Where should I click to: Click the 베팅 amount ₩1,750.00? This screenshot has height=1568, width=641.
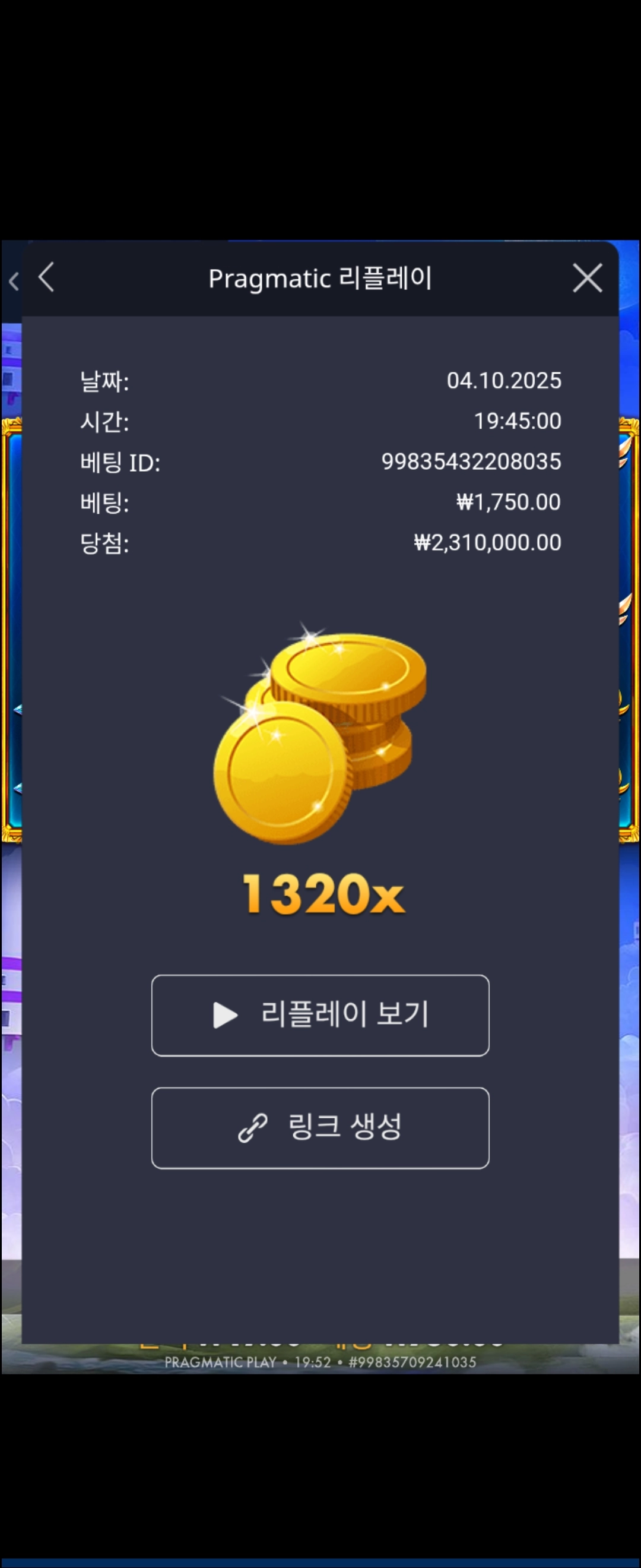pyautogui.click(x=510, y=501)
